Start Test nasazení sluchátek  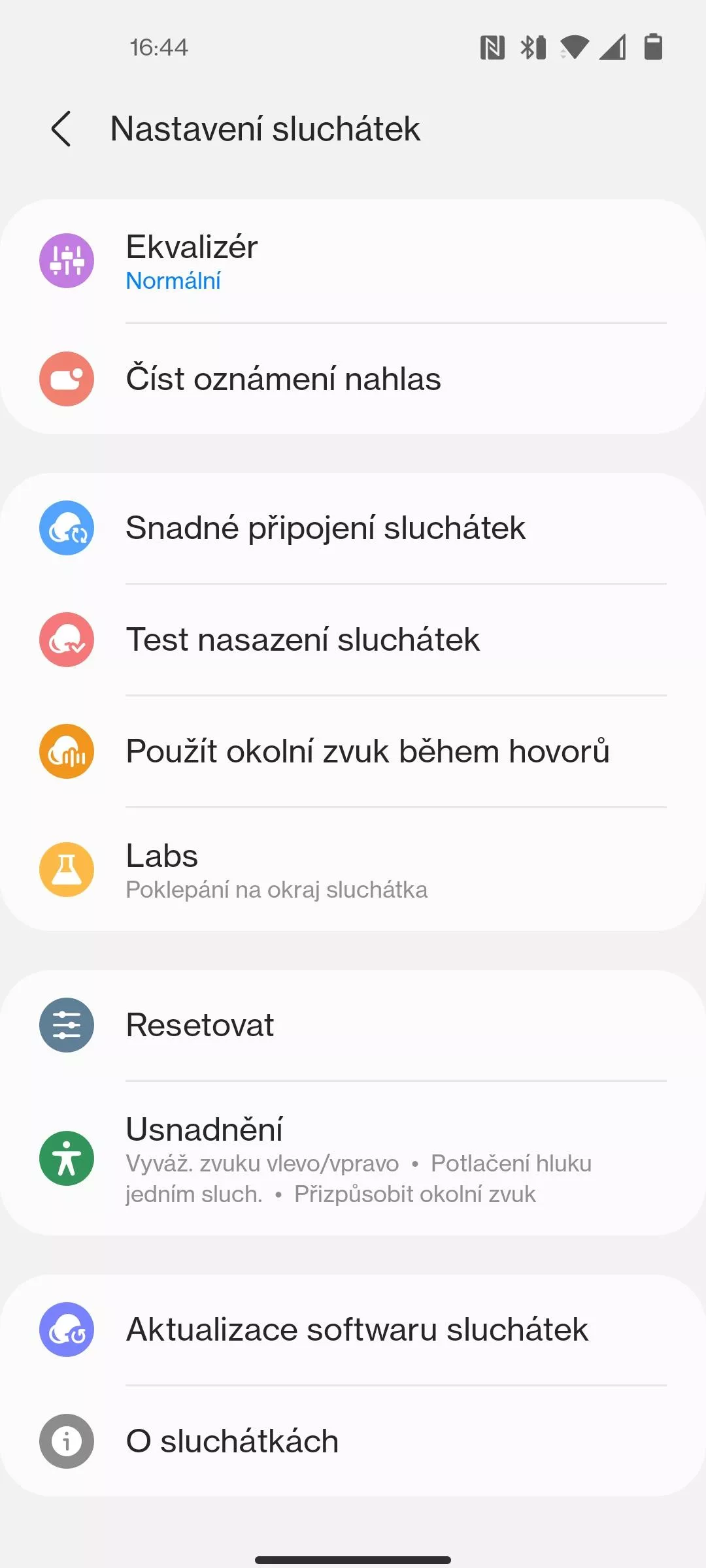[x=353, y=640]
